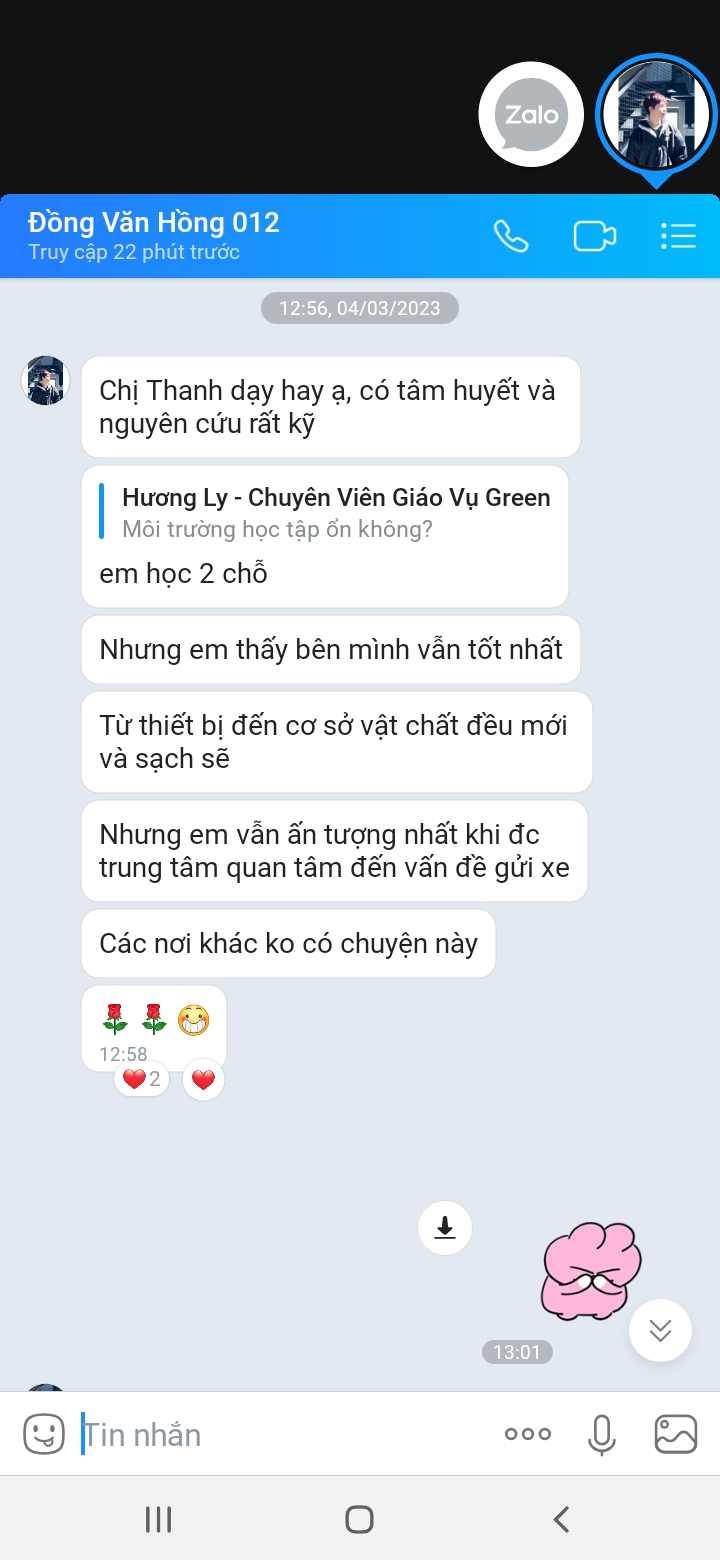Go to the home screen

pos(359,1519)
